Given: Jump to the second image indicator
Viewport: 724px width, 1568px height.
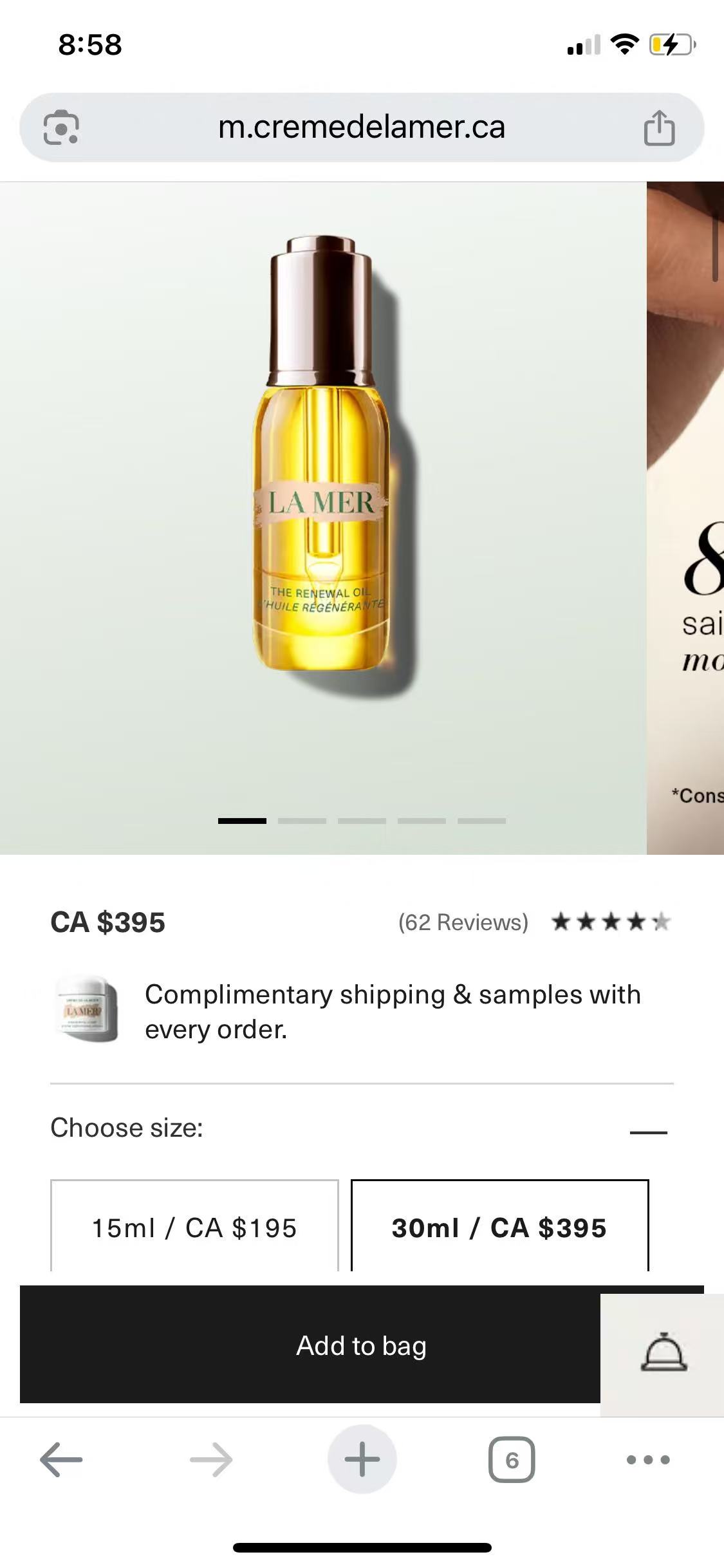Looking at the screenshot, I should (x=302, y=821).
